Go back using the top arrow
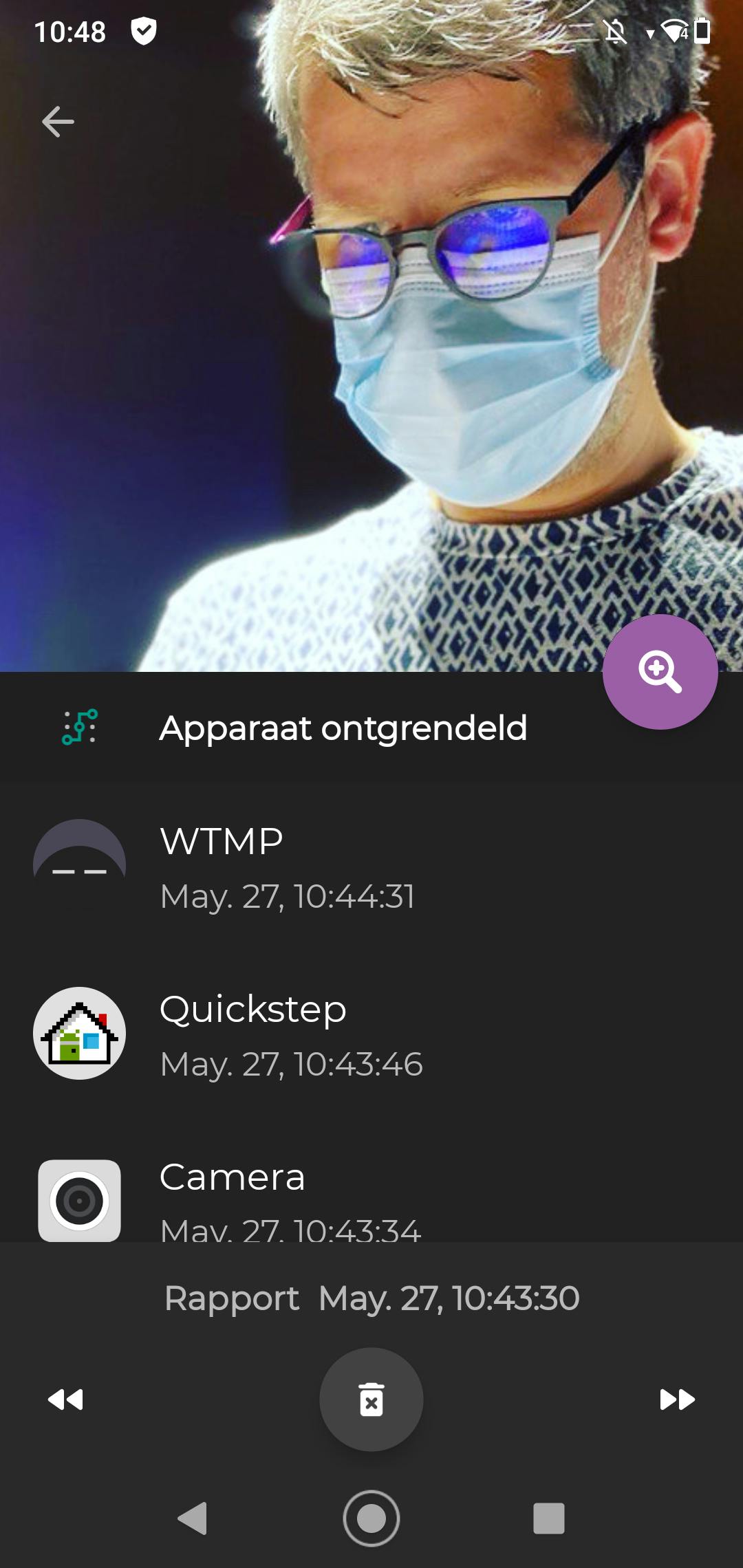The width and height of the screenshot is (743, 1568). (58, 122)
